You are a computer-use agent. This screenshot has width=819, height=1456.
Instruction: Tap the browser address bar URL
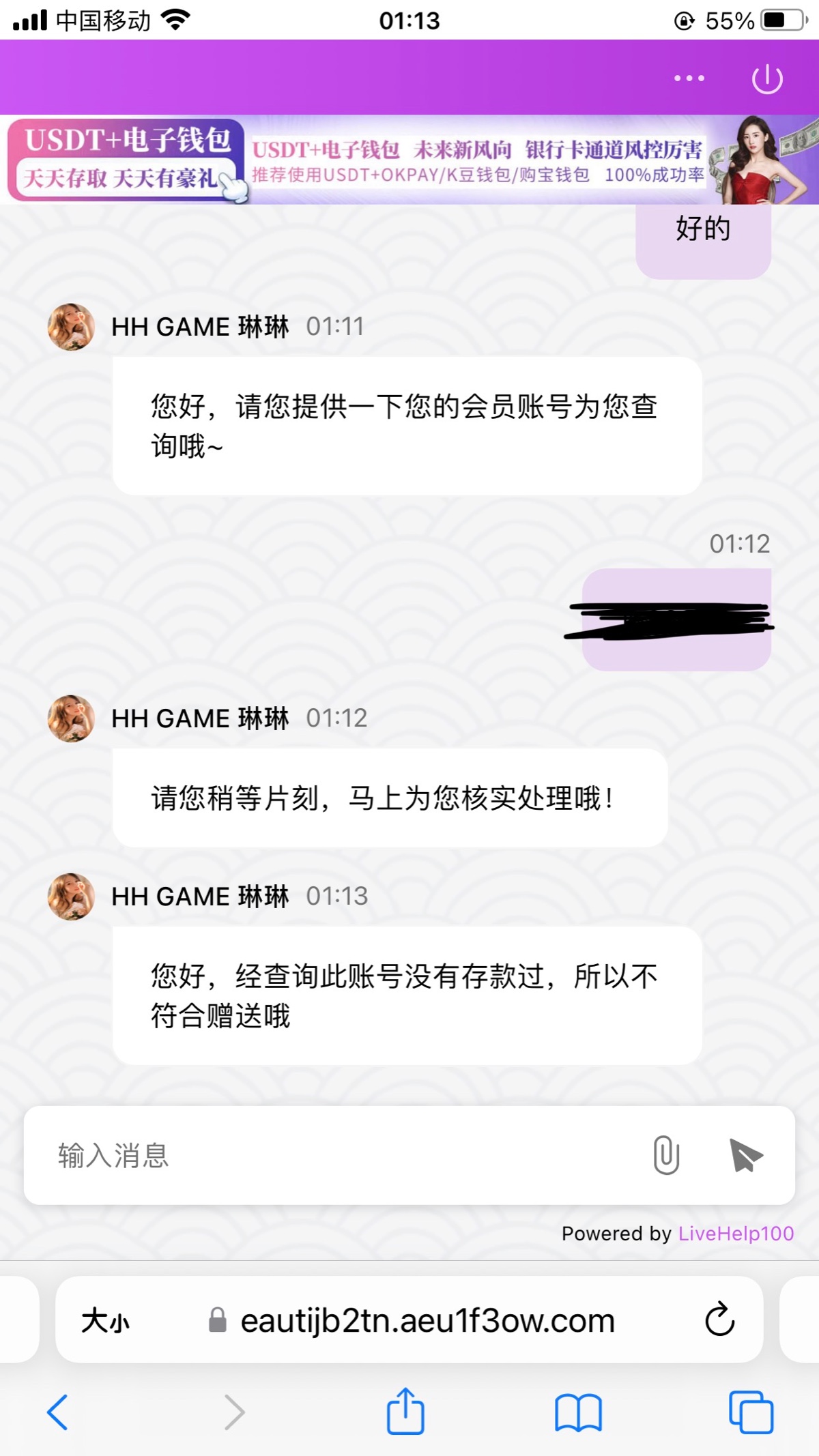coord(427,1320)
